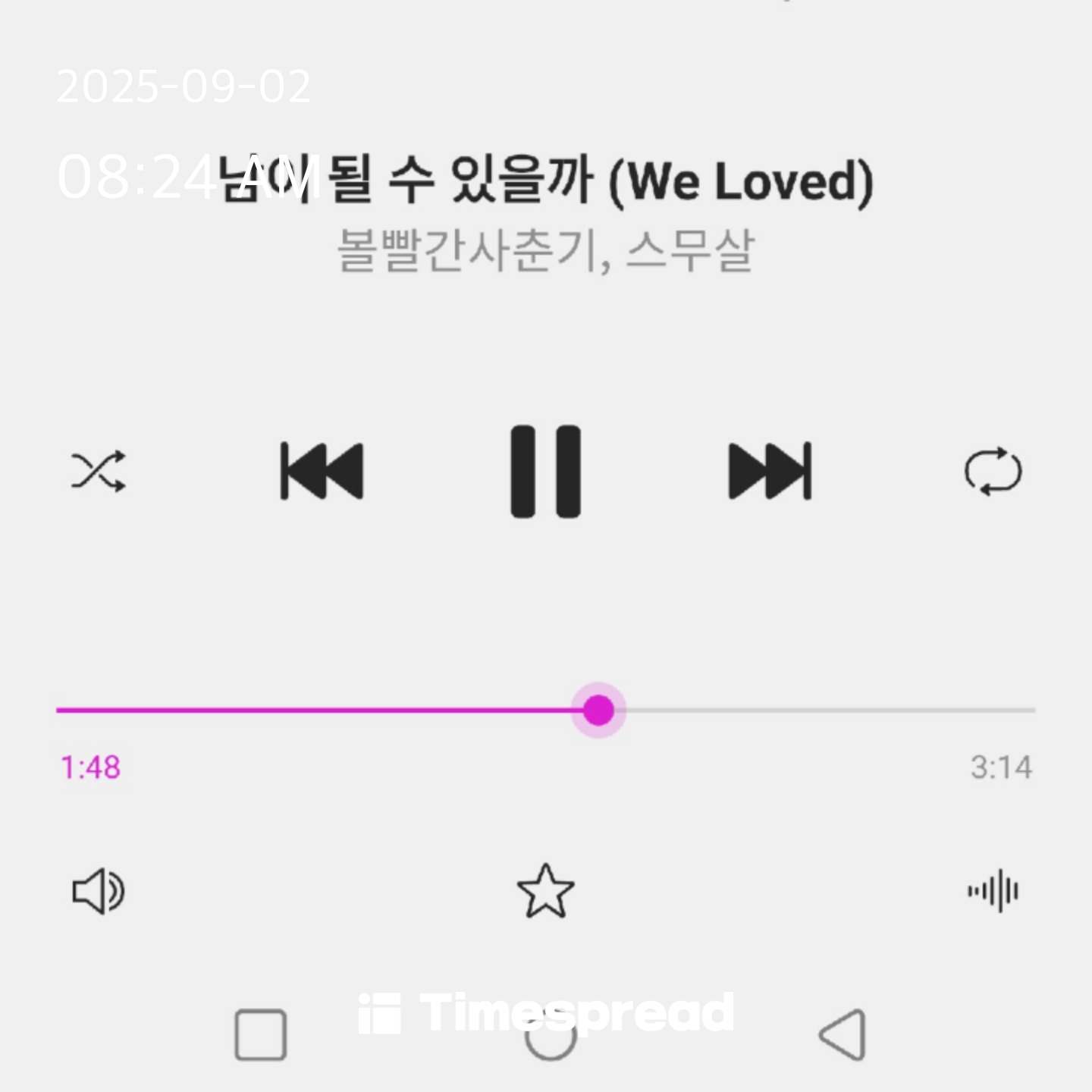The height and width of the screenshot is (1092, 1092).
Task: Open the volume speaker control
Action: tap(99, 891)
